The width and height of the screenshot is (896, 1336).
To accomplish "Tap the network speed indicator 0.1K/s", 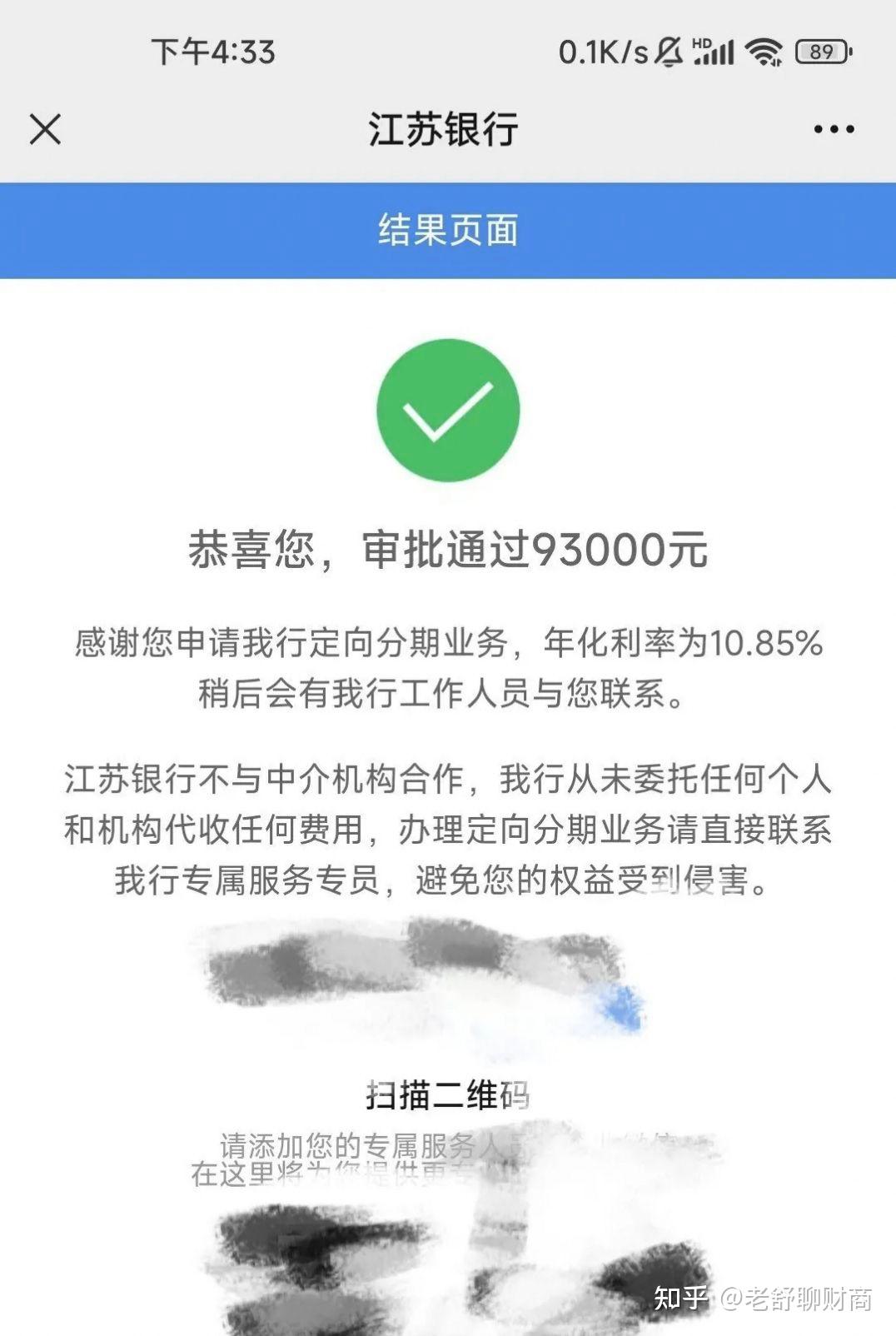I will tap(601, 52).
